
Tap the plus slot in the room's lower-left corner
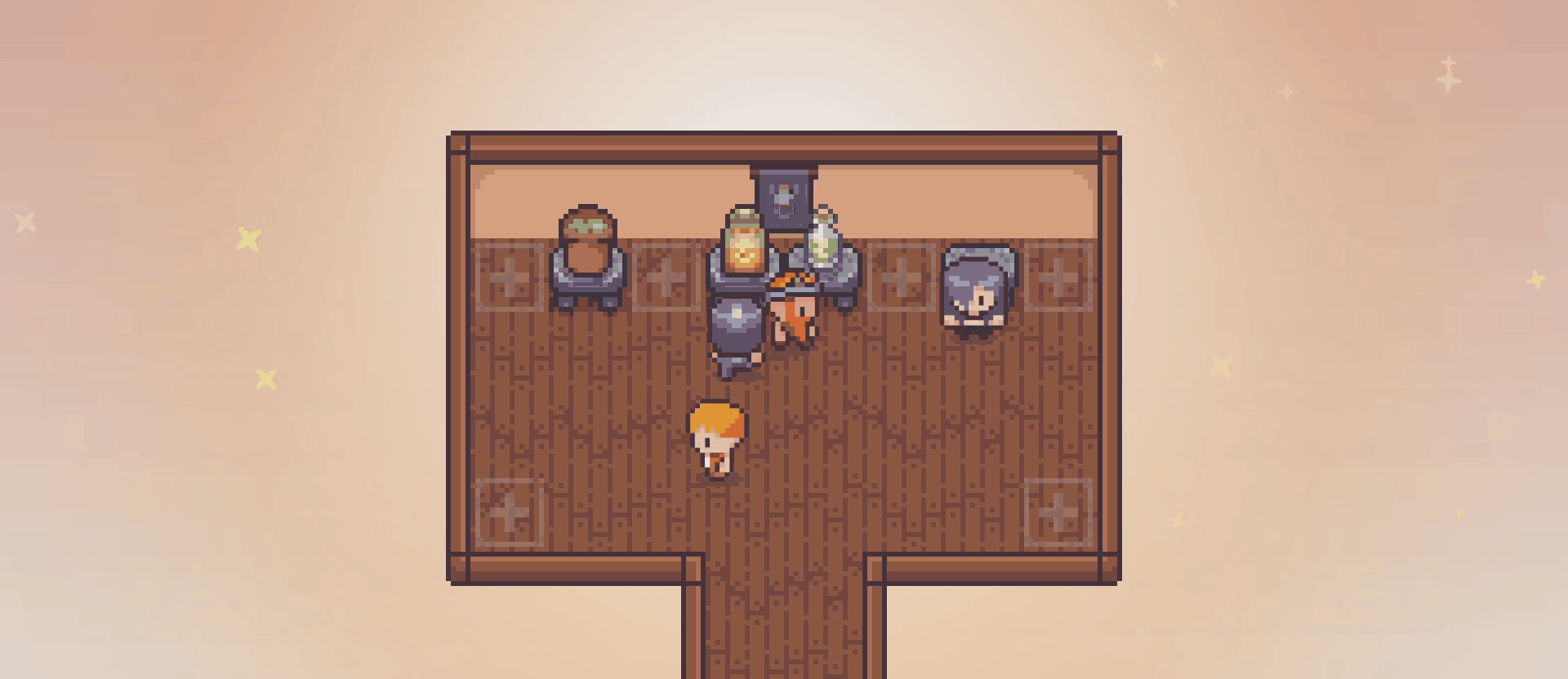[x=510, y=513]
